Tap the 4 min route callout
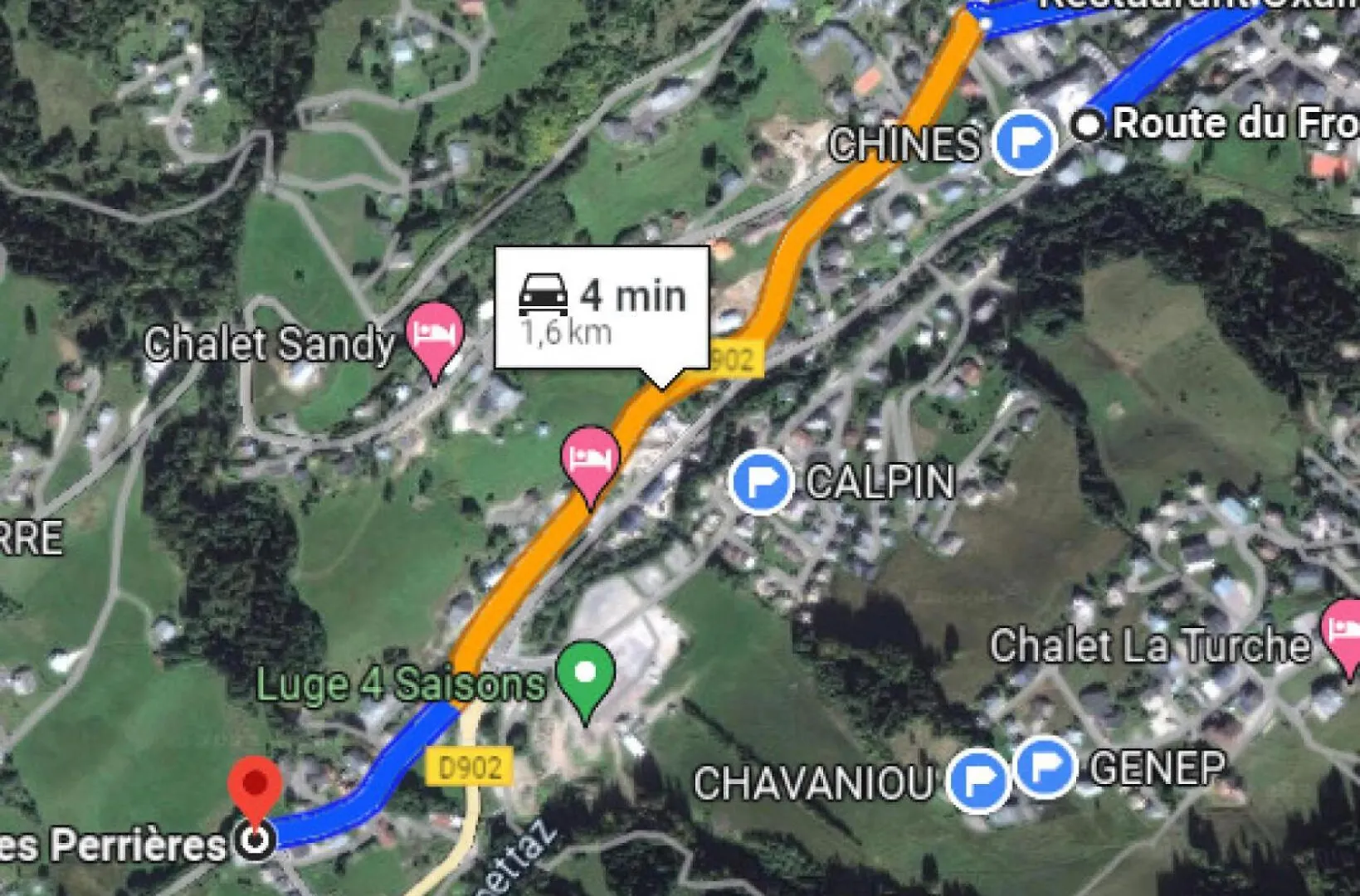The width and height of the screenshot is (1360, 896). (602, 308)
